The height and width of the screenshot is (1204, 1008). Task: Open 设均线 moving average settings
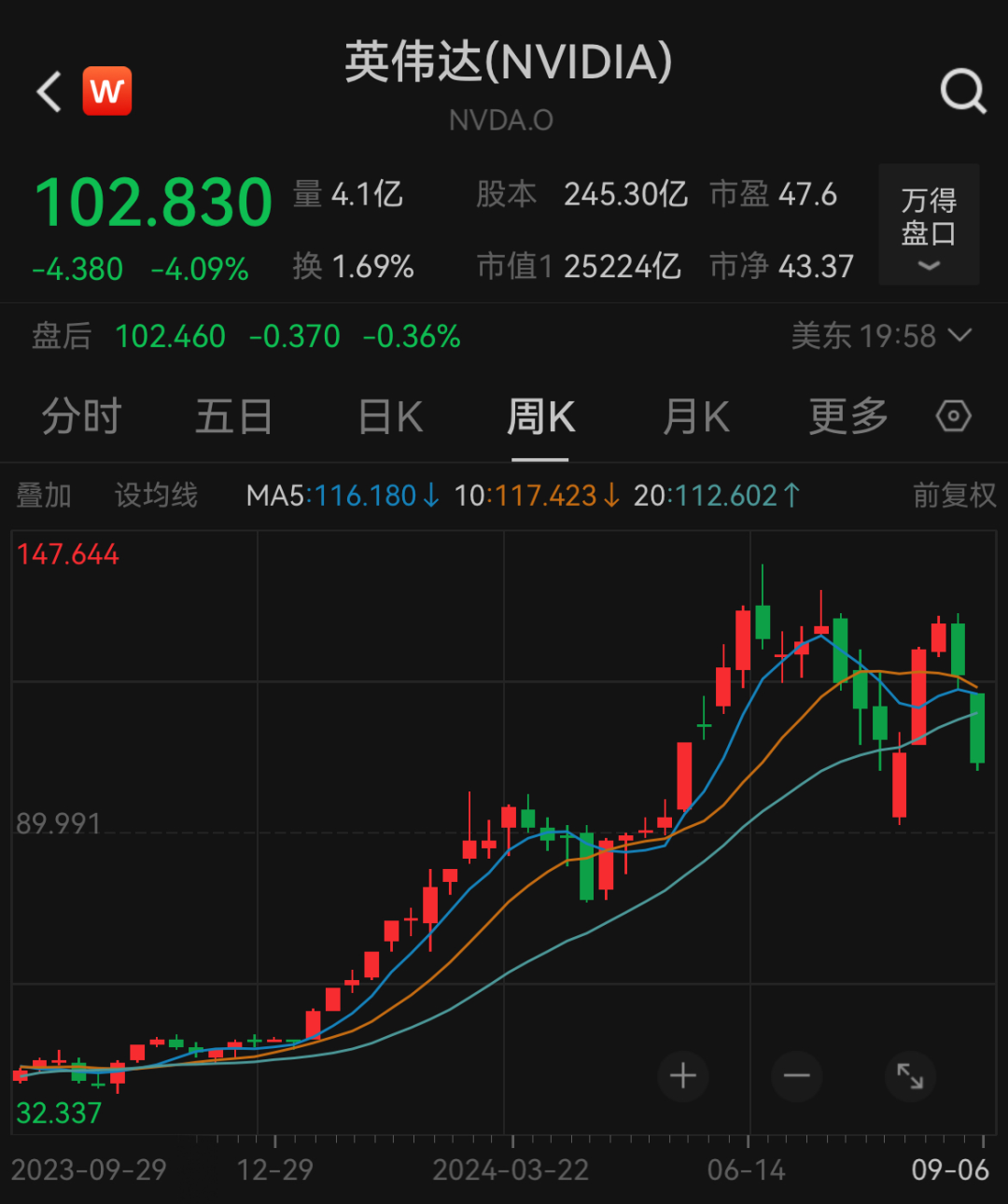pyautogui.click(x=156, y=495)
